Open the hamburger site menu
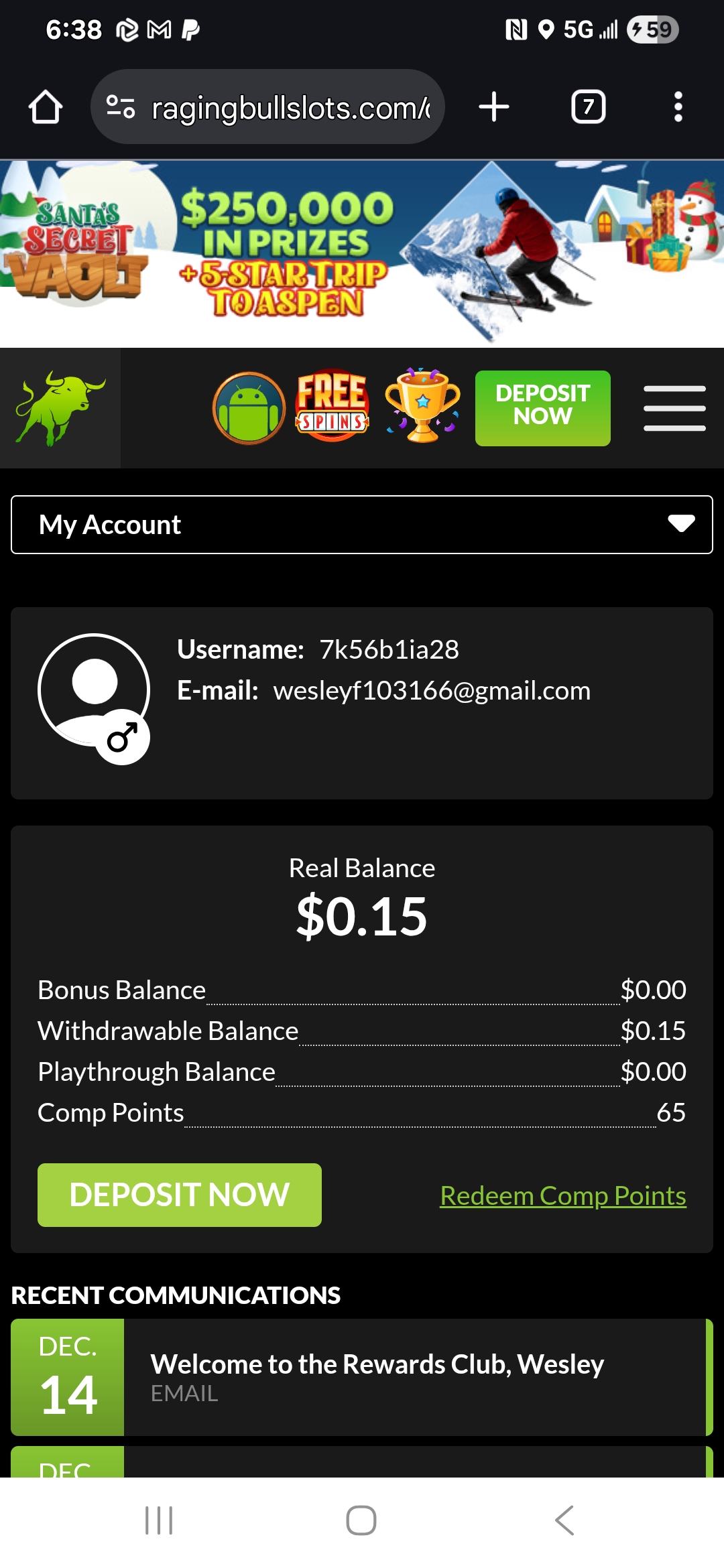This screenshot has height=1568, width=724. (674, 407)
